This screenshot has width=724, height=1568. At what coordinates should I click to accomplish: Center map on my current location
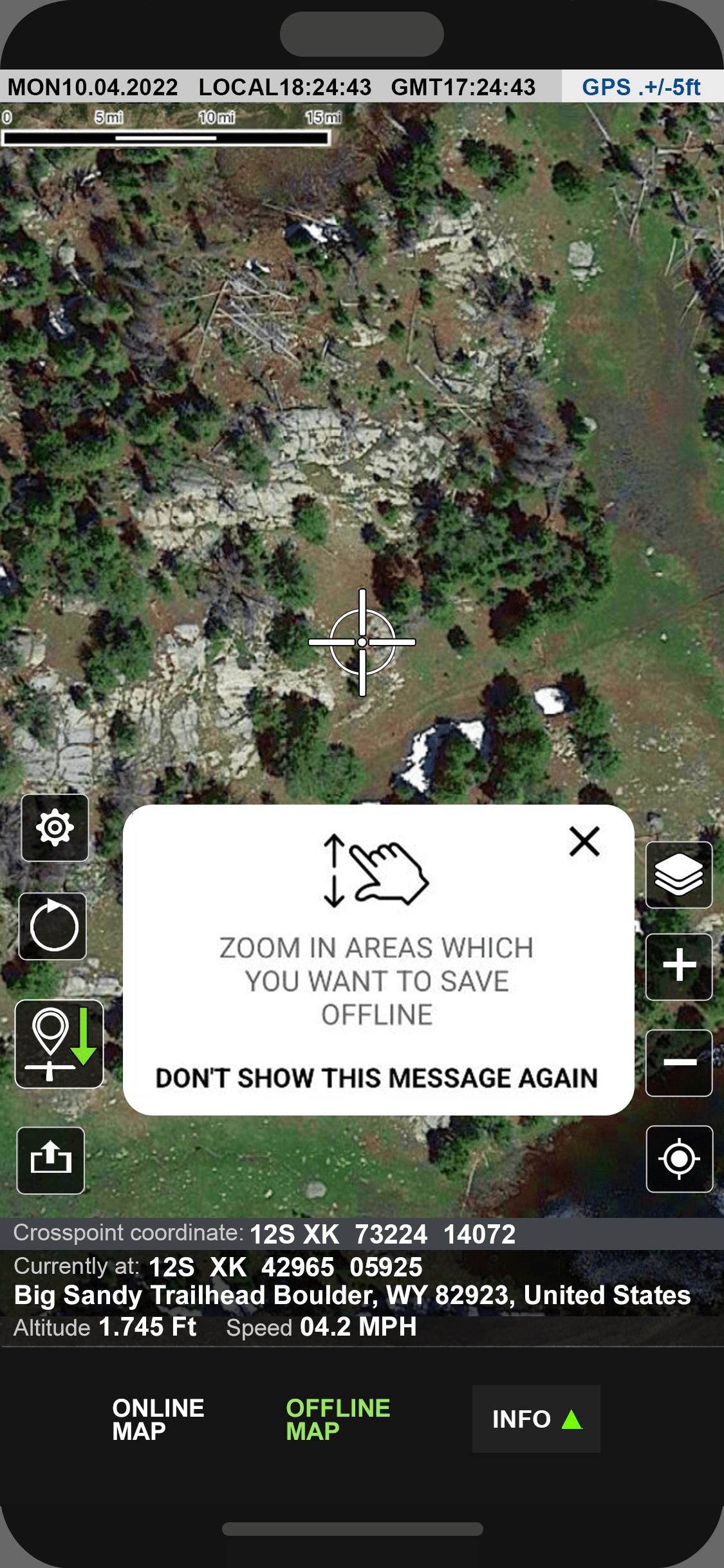click(679, 1159)
